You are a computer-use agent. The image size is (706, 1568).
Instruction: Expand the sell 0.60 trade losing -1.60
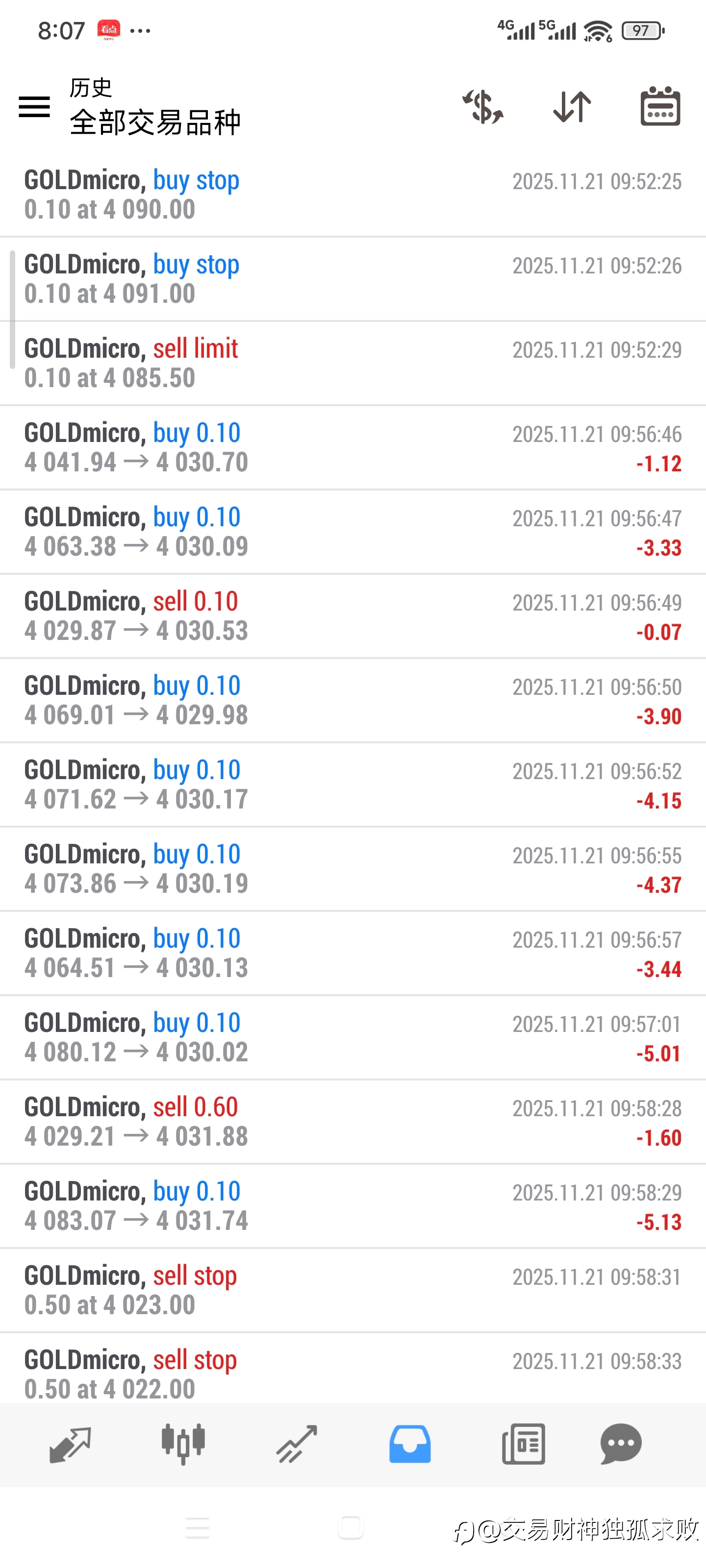tap(353, 1122)
